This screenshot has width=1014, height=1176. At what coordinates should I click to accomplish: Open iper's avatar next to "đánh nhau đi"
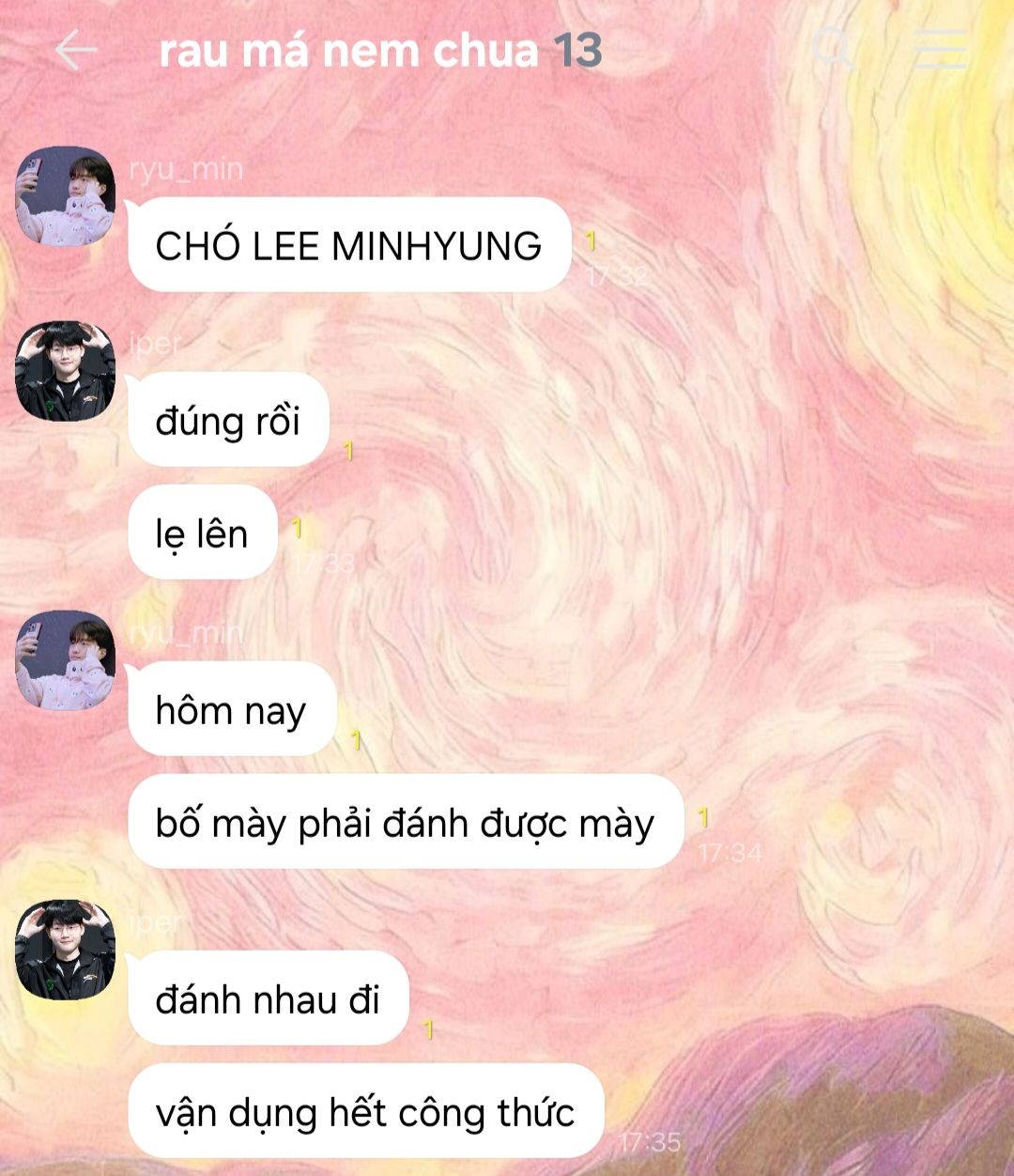pyautogui.click(x=66, y=949)
